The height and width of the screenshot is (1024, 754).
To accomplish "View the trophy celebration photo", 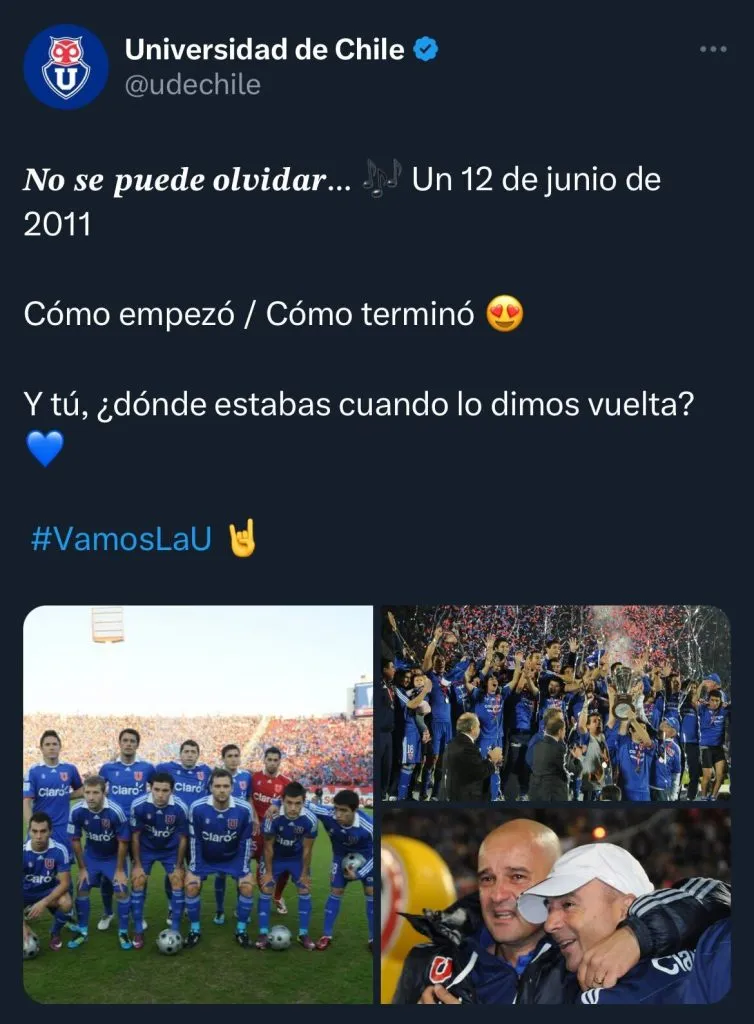I will coord(556,703).
